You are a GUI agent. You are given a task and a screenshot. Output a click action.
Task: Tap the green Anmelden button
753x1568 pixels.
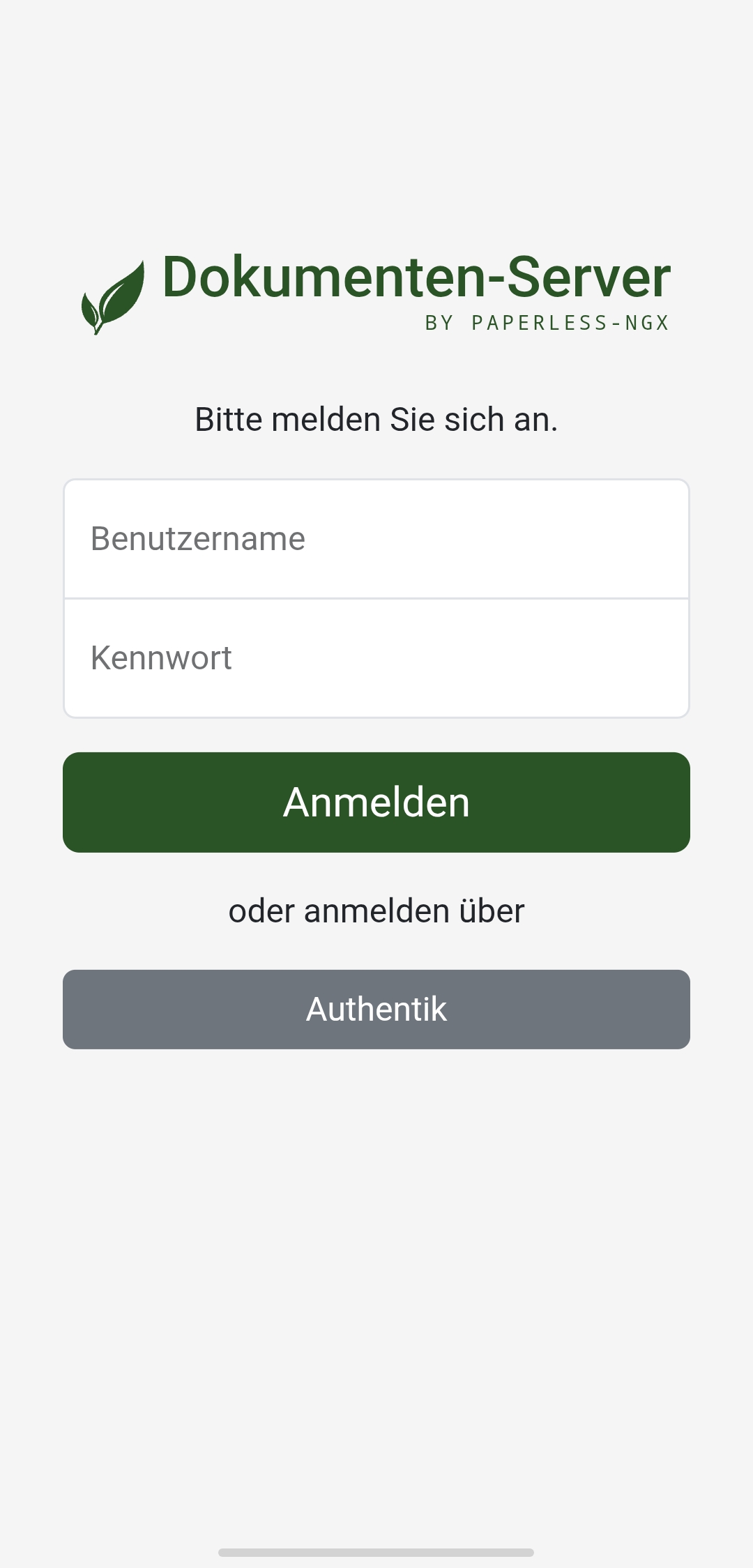point(376,802)
